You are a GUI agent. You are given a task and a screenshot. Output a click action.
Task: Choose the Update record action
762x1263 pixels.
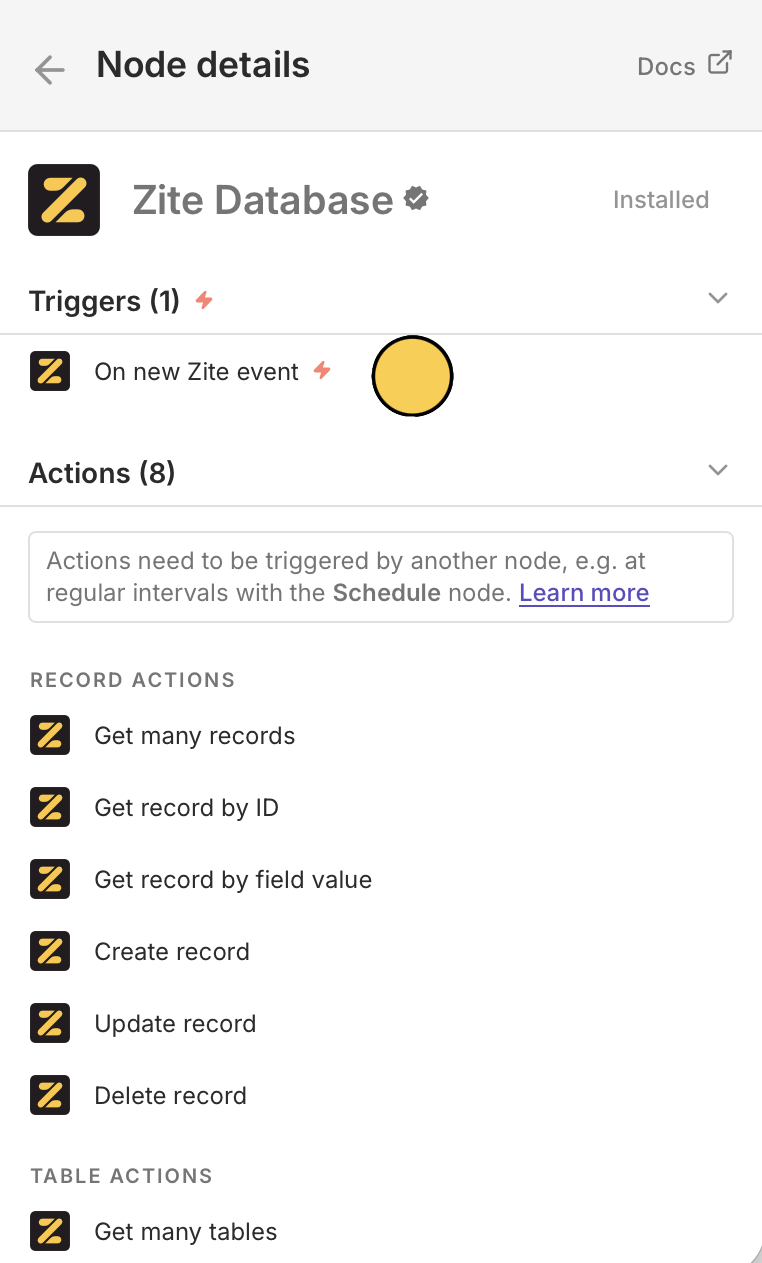tap(175, 1024)
